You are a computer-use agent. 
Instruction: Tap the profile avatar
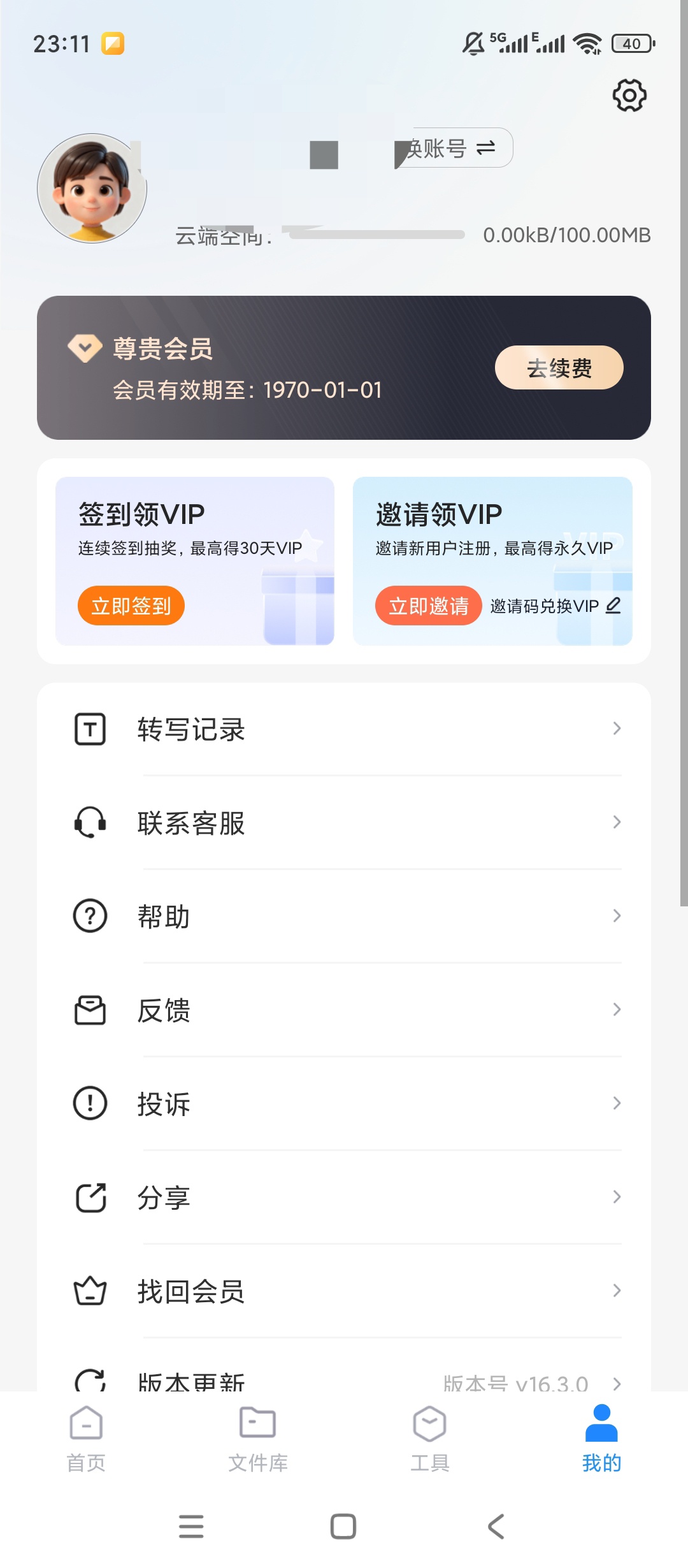point(92,188)
